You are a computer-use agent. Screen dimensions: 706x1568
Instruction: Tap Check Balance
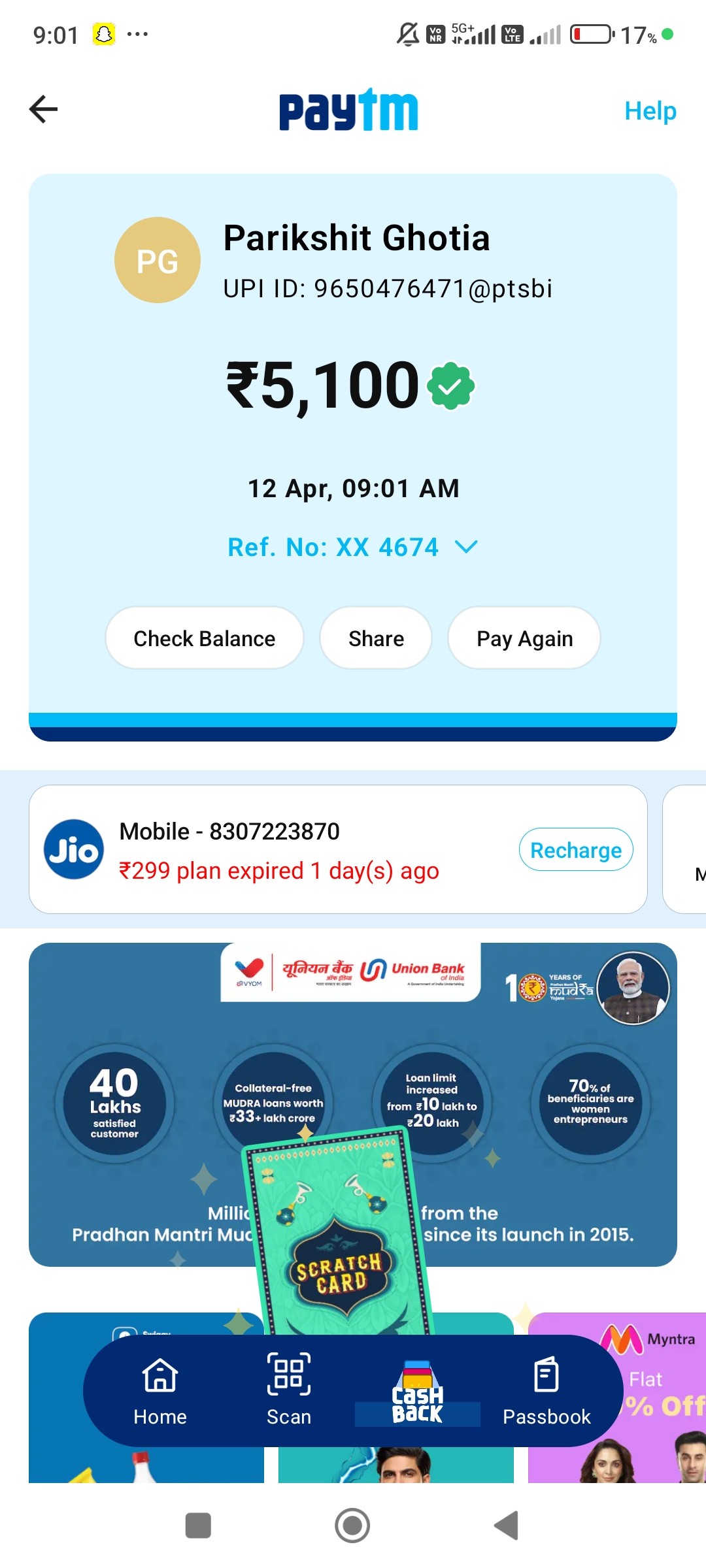[205, 638]
